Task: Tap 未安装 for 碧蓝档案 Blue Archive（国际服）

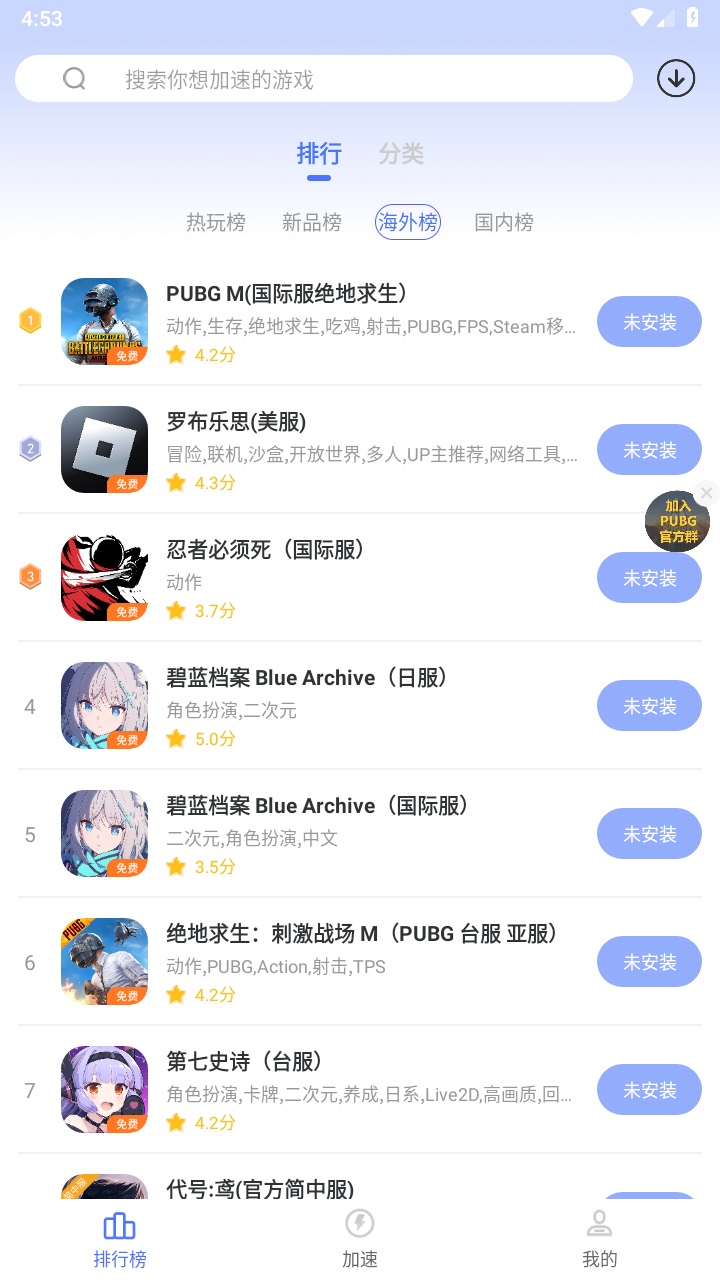Action: point(649,834)
